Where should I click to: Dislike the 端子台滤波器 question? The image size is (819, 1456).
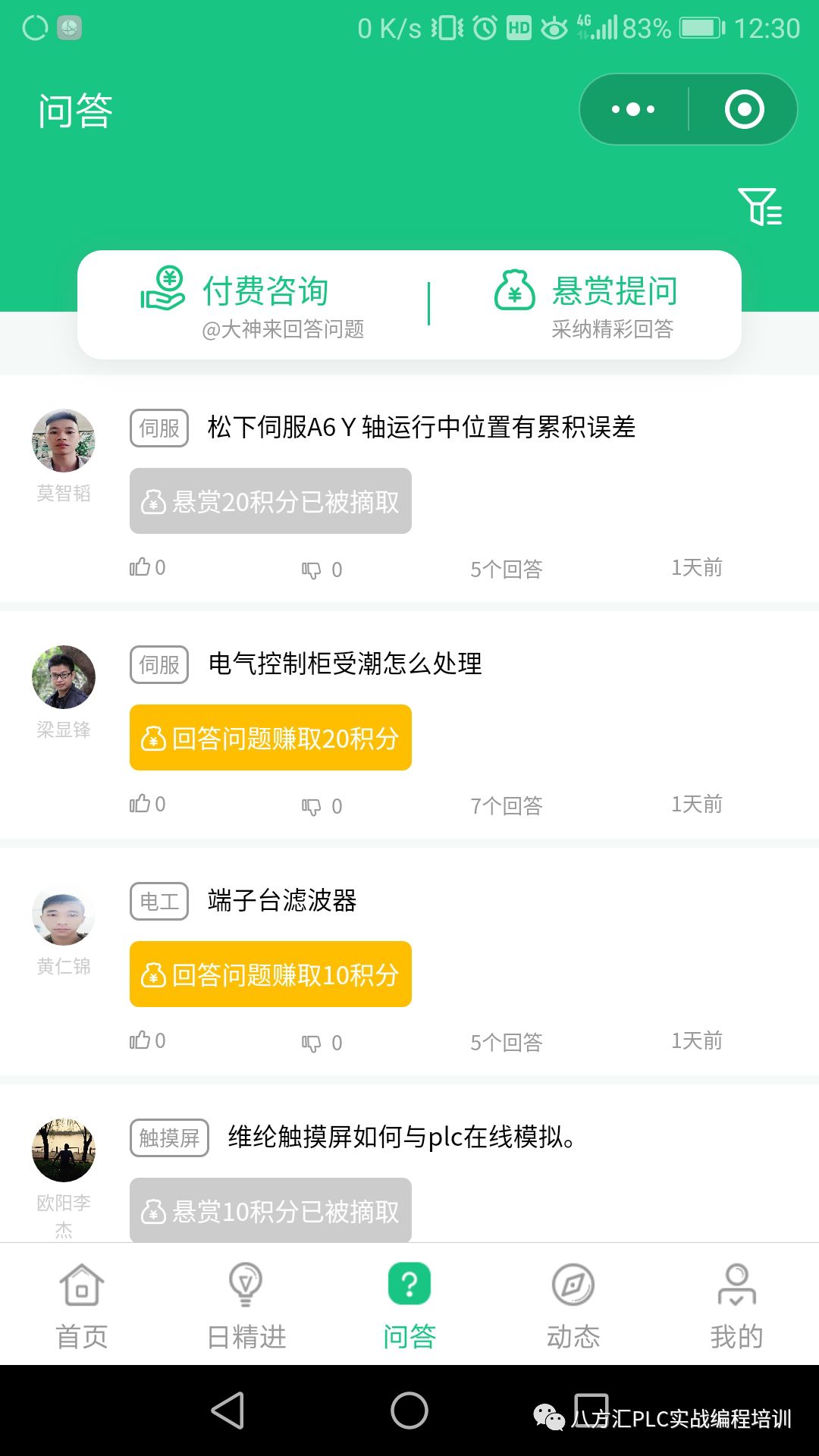312,1043
